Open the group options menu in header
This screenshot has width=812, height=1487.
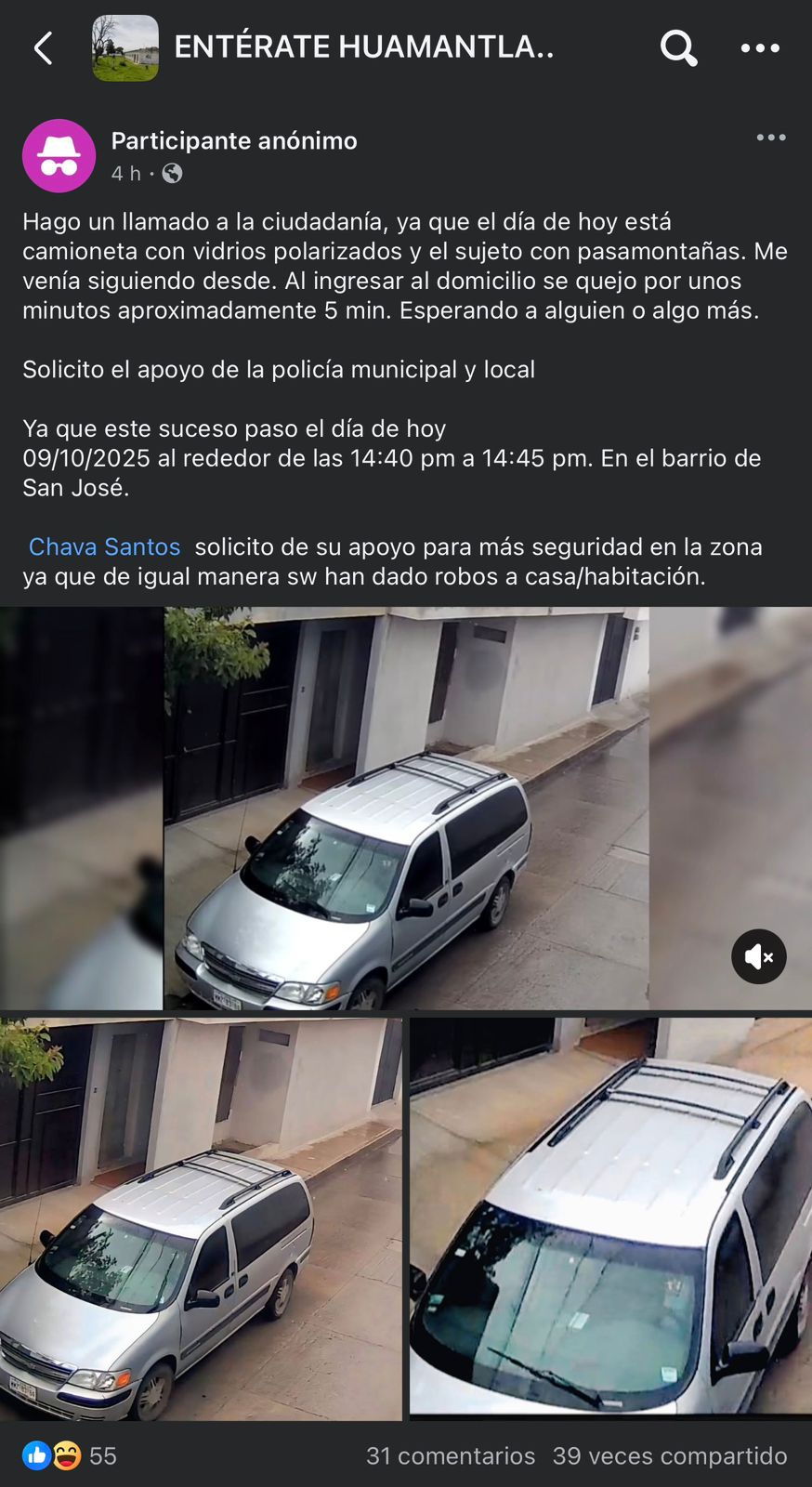click(x=760, y=48)
